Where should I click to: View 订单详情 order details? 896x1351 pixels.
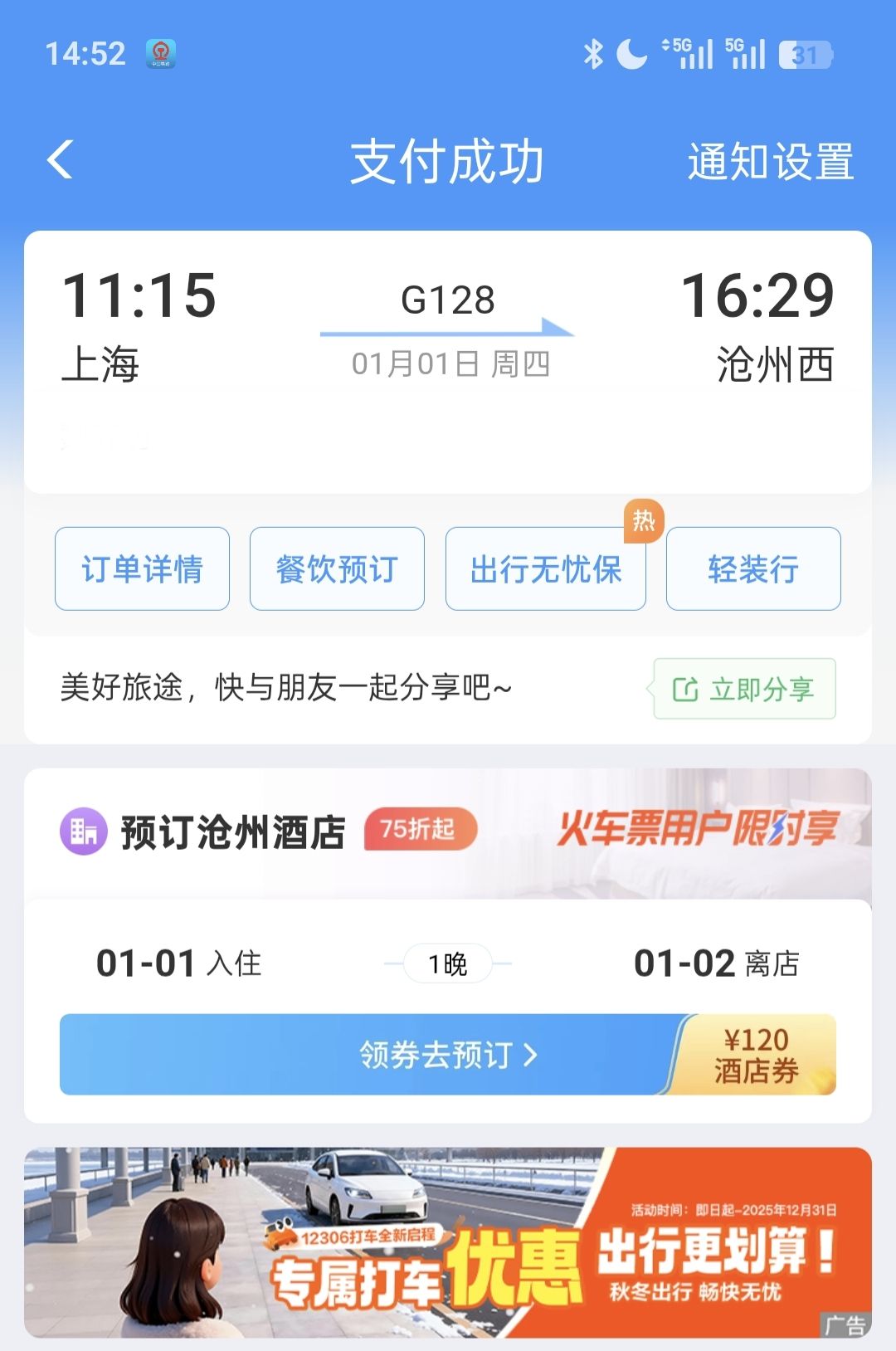pyautogui.click(x=142, y=569)
